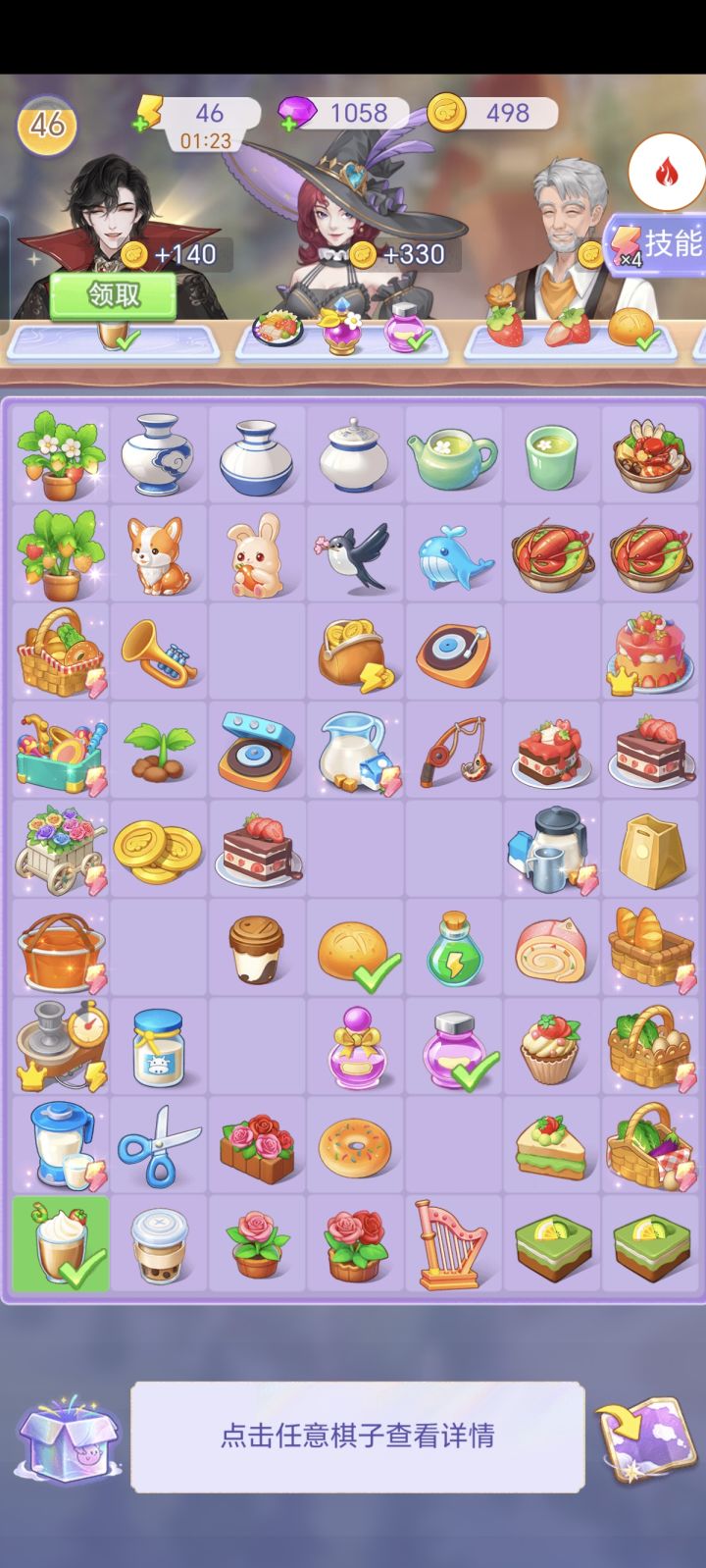Tap the 点击任意棋子查看详情 banner

(357, 1436)
